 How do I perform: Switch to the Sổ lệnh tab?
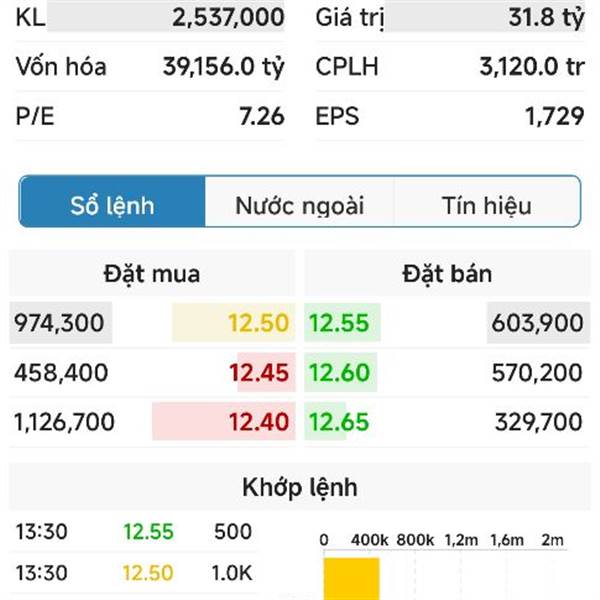(x=112, y=206)
